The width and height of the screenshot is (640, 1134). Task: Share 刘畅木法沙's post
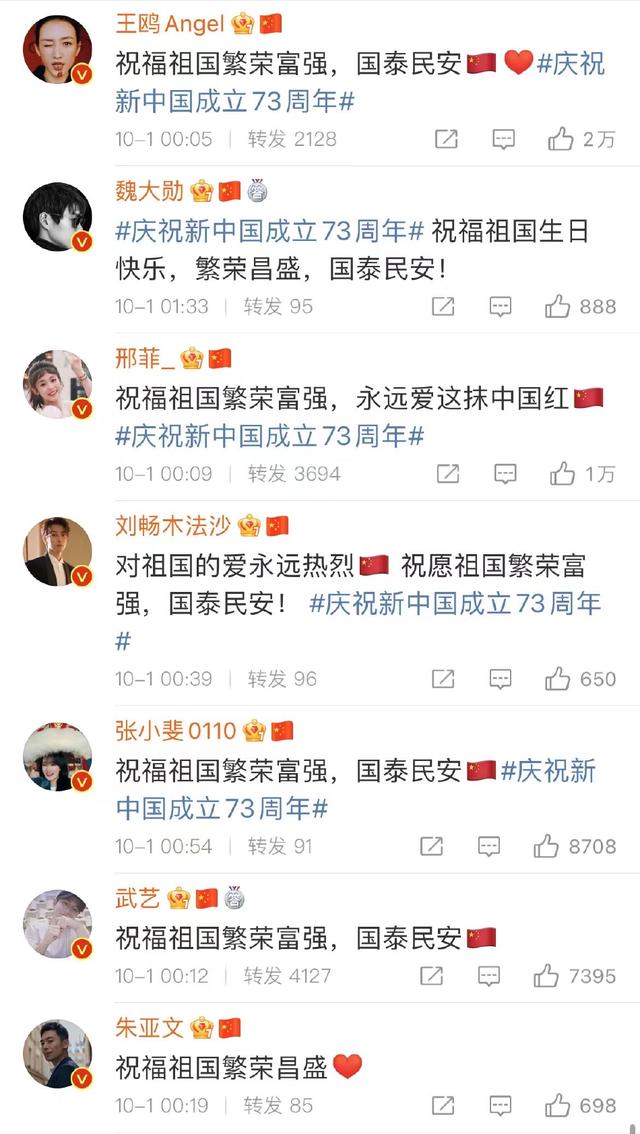[x=443, y=679]
